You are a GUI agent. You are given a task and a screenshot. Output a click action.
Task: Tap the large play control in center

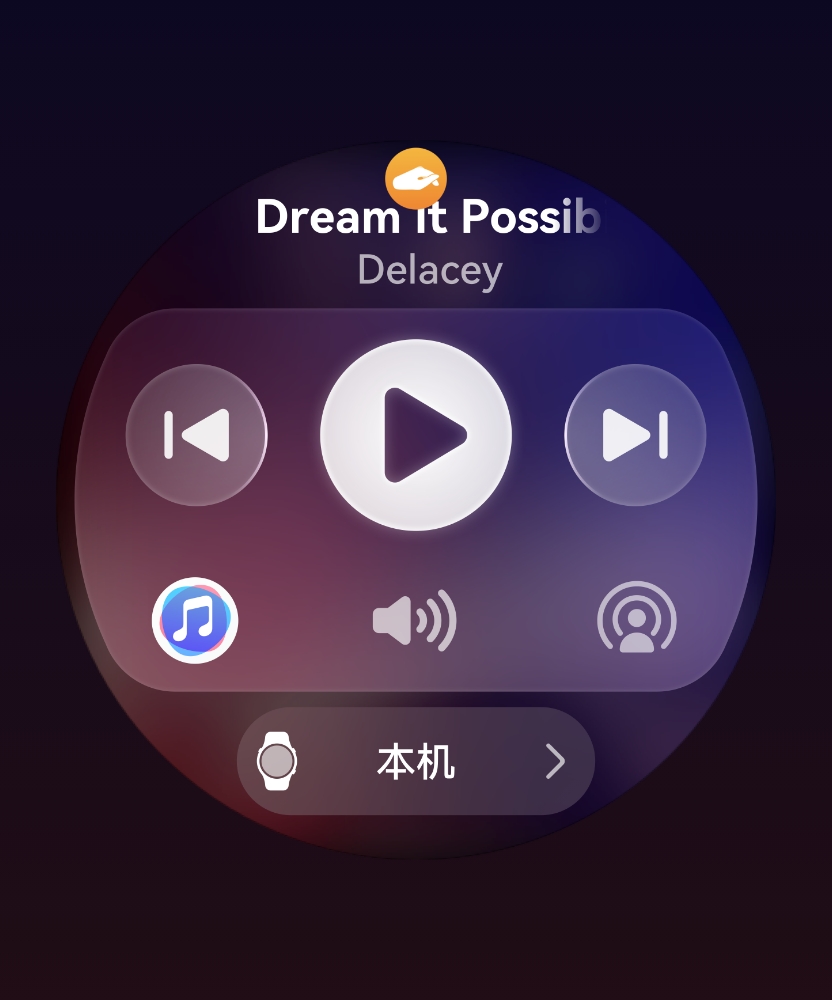point(416,433)
